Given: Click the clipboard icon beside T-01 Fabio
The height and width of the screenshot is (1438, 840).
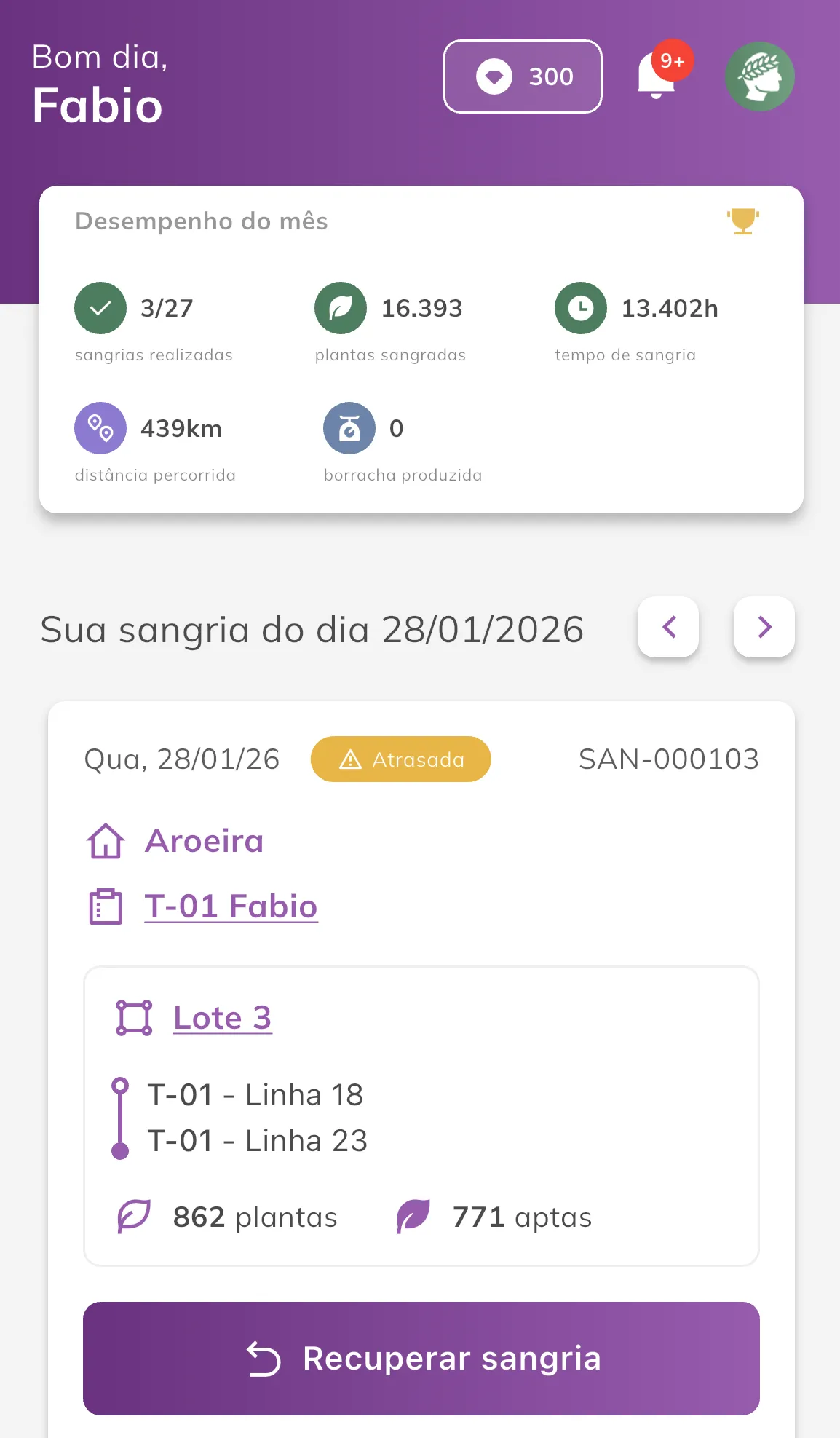Looking at the screenshot, I should [x=106, y=906].
